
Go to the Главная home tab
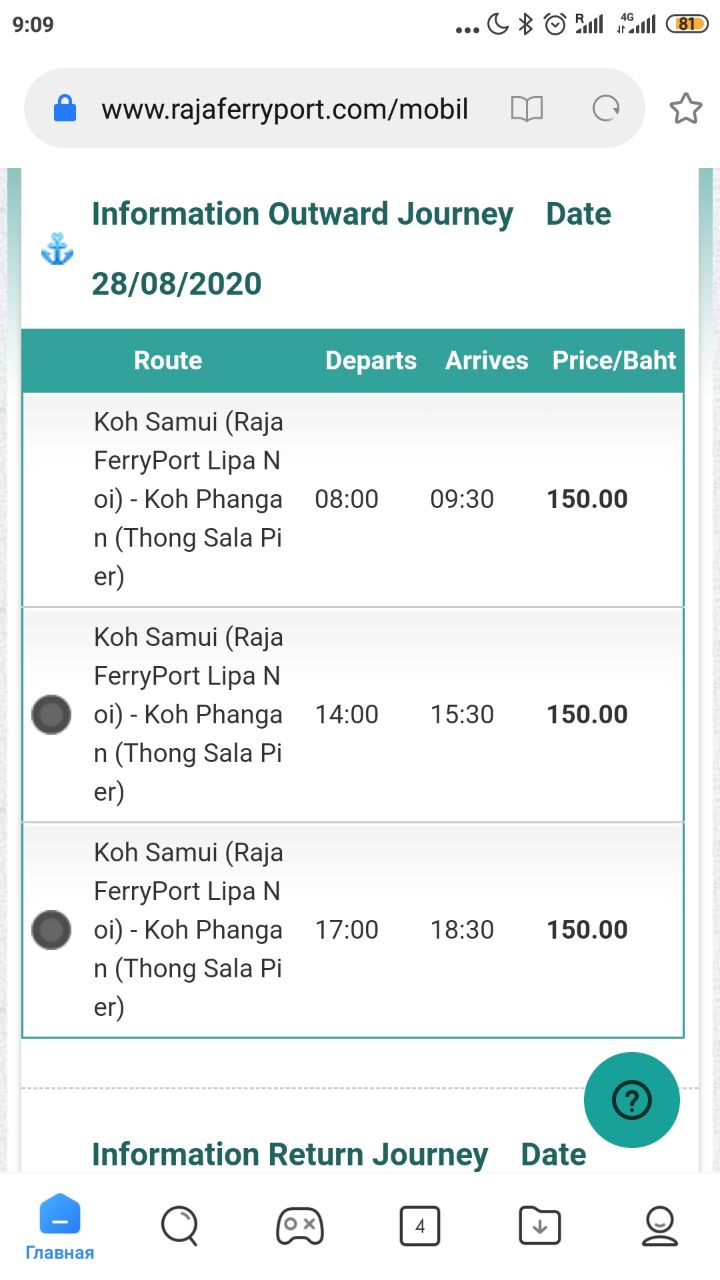click(x=60, y=1227)
